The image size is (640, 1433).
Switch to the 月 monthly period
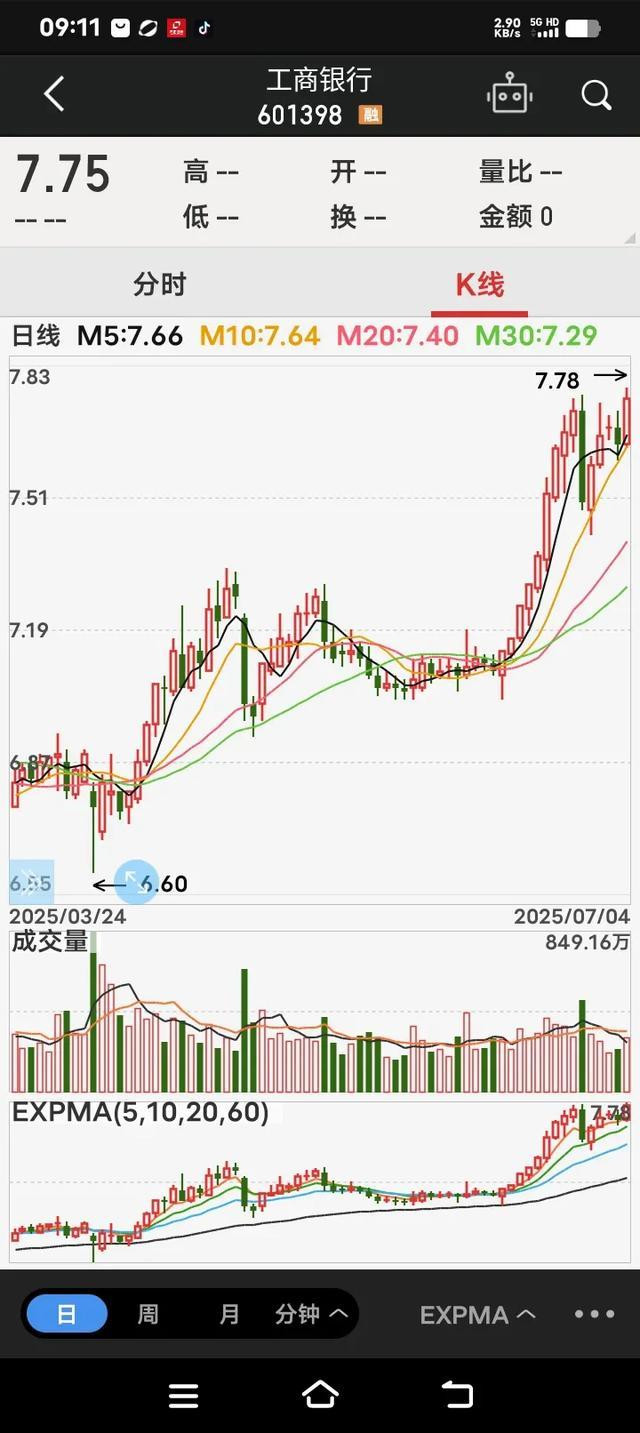[229, 1313]
